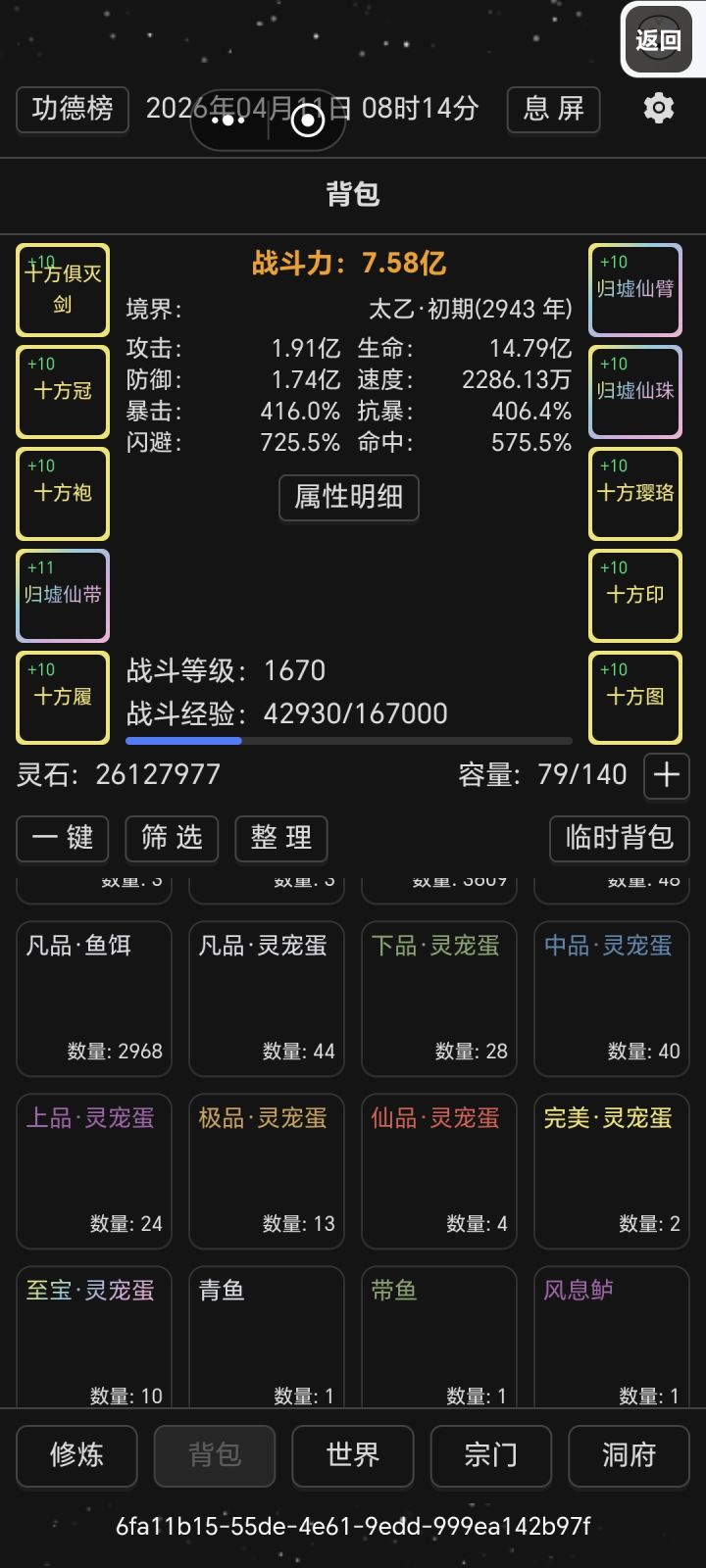Open the 十方履 boots slot
Viewport: 706px width, 1568px height.
(62, 698)
